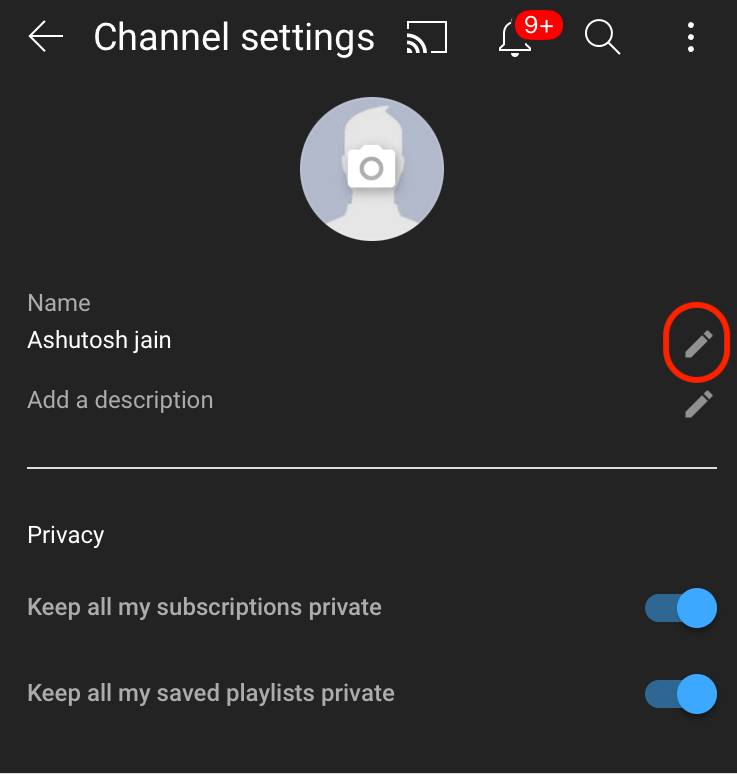Go back from Channel settings
This screenshot has height=774, width=737.
coord(45,38)
